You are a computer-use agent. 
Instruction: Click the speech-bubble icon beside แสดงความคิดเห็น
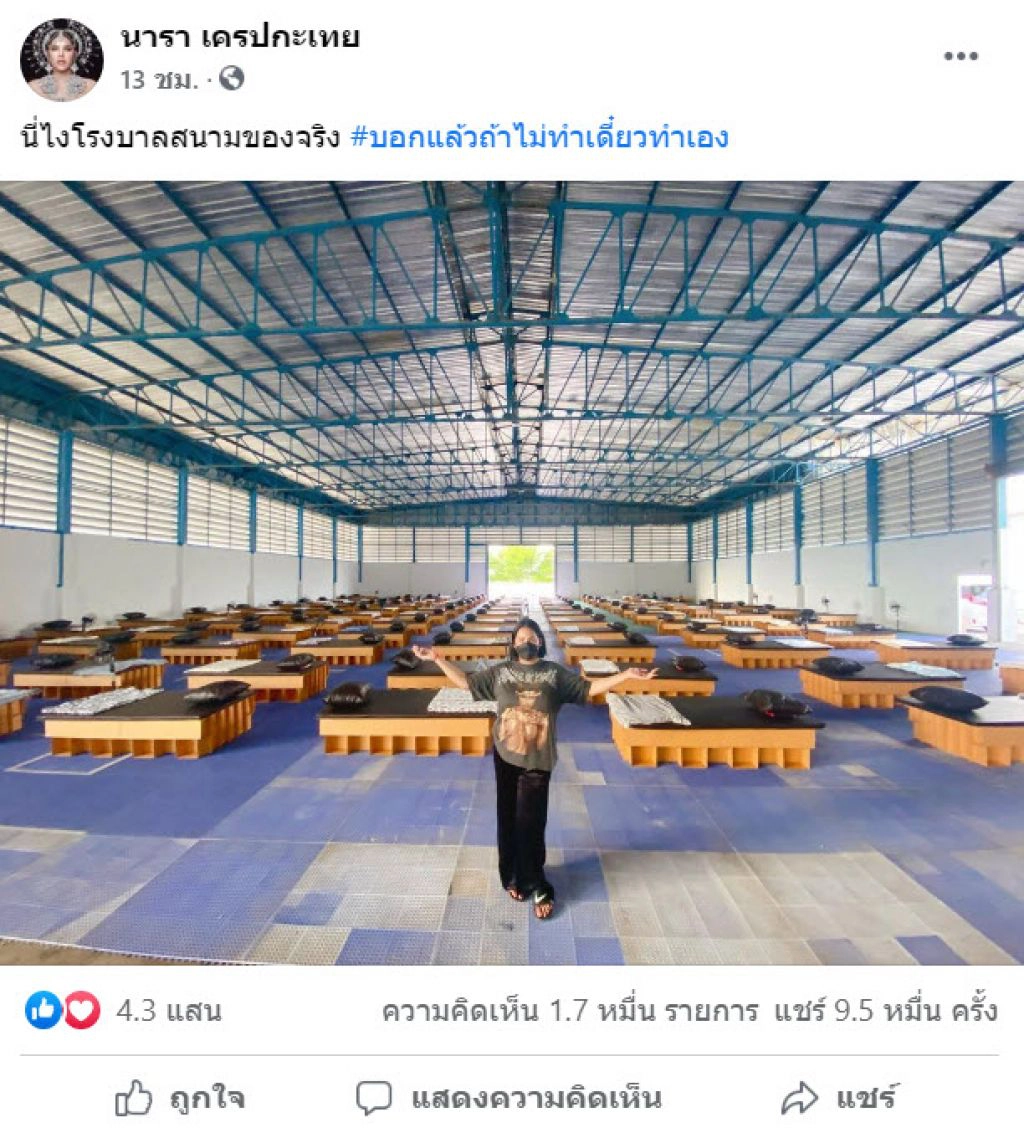pyautogui.click(x=374, y=1096)
